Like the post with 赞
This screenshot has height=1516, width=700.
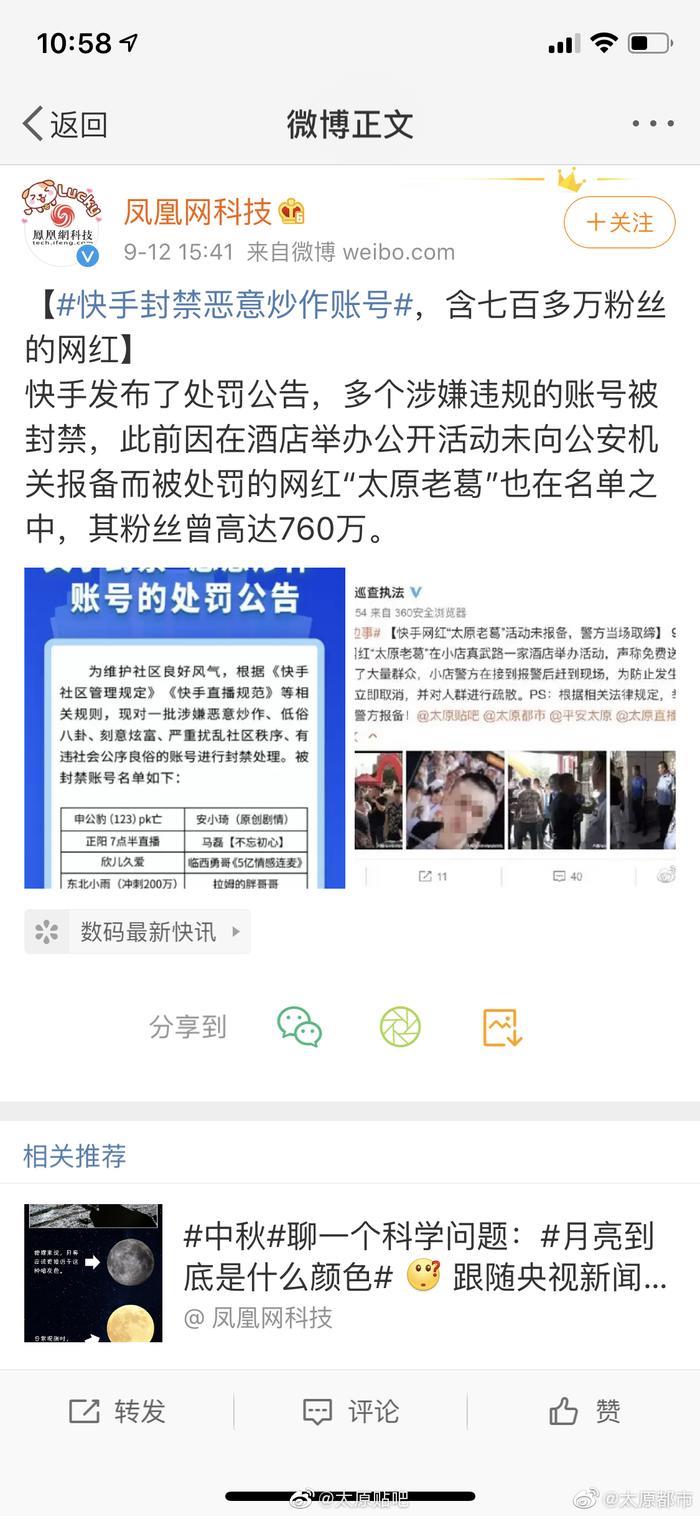pos(584,1411)
